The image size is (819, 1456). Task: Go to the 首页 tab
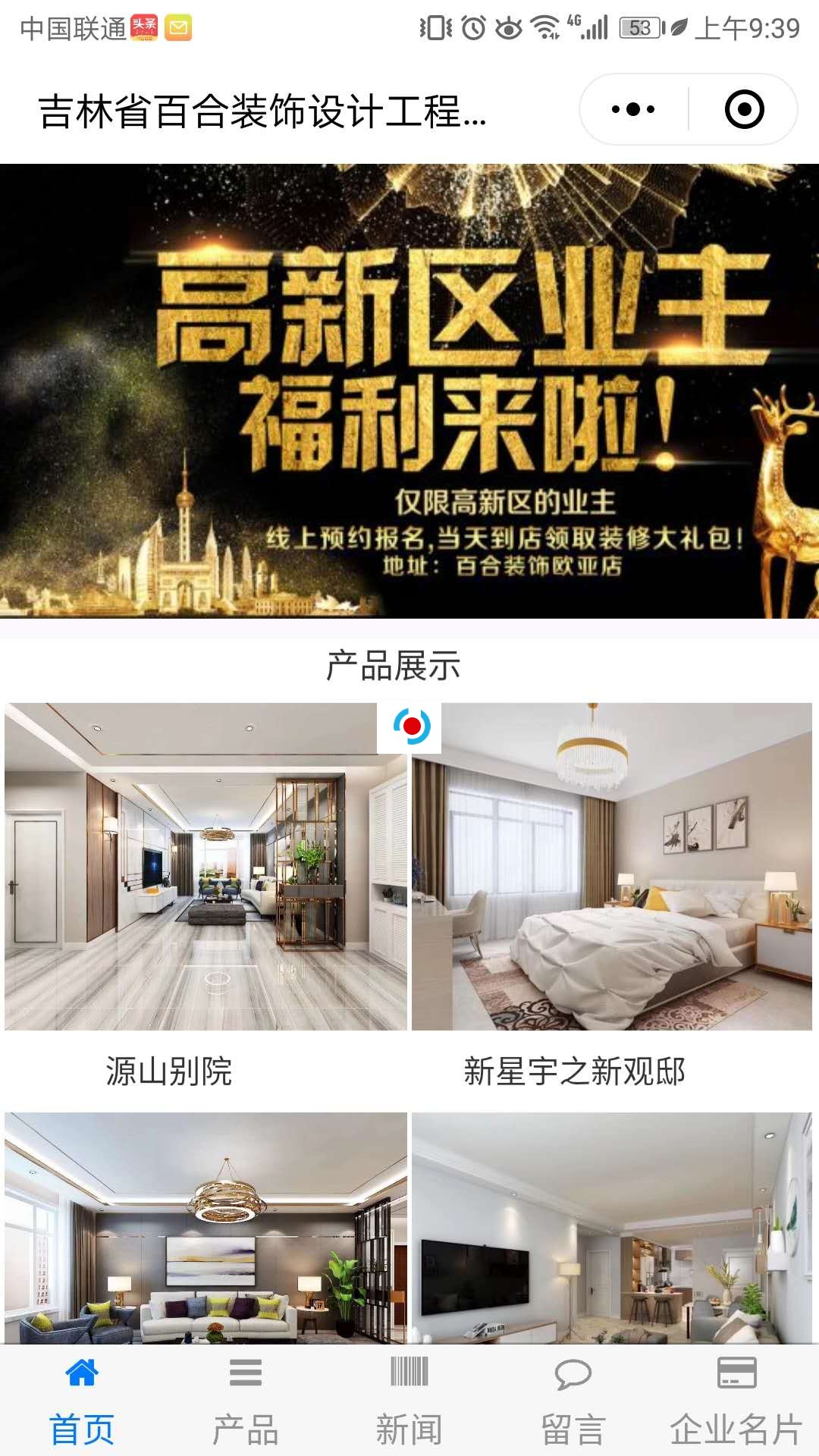(82, 1401)
